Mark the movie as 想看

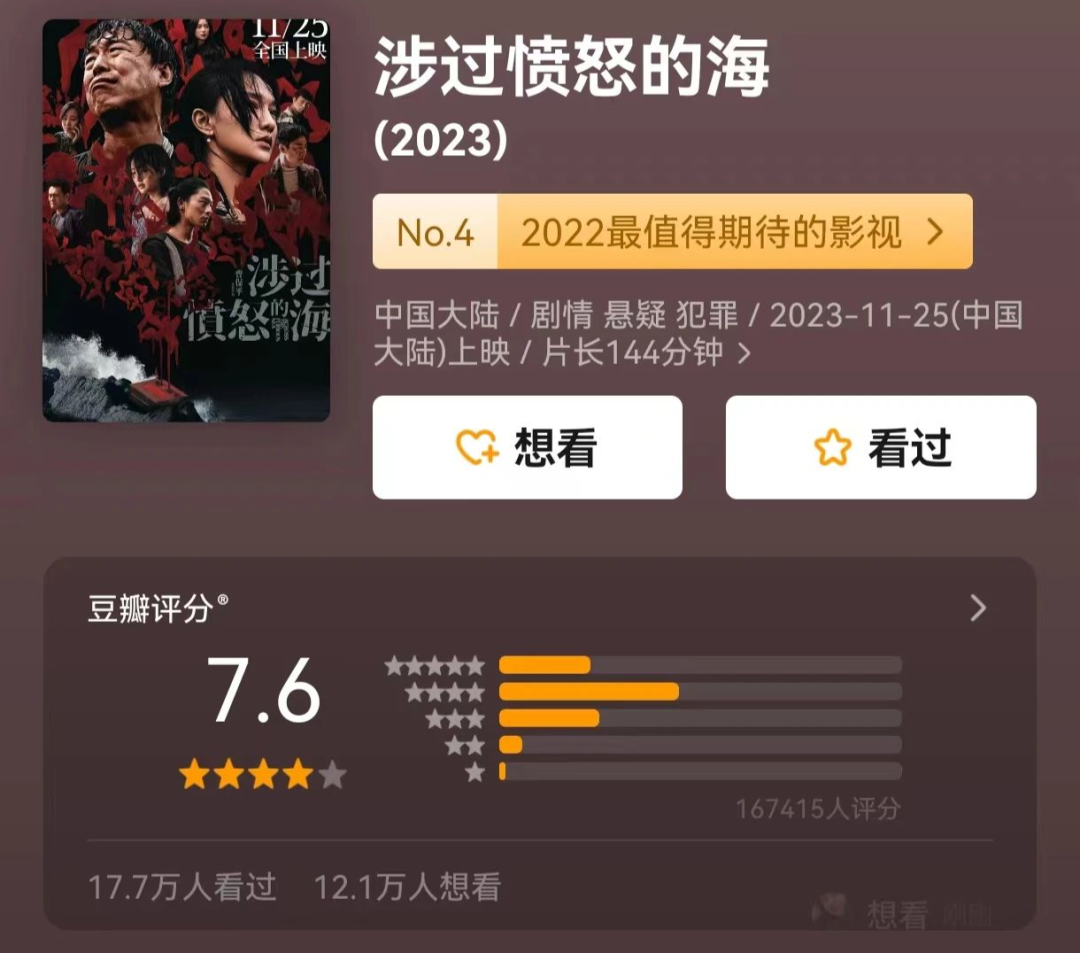point(527,447)
